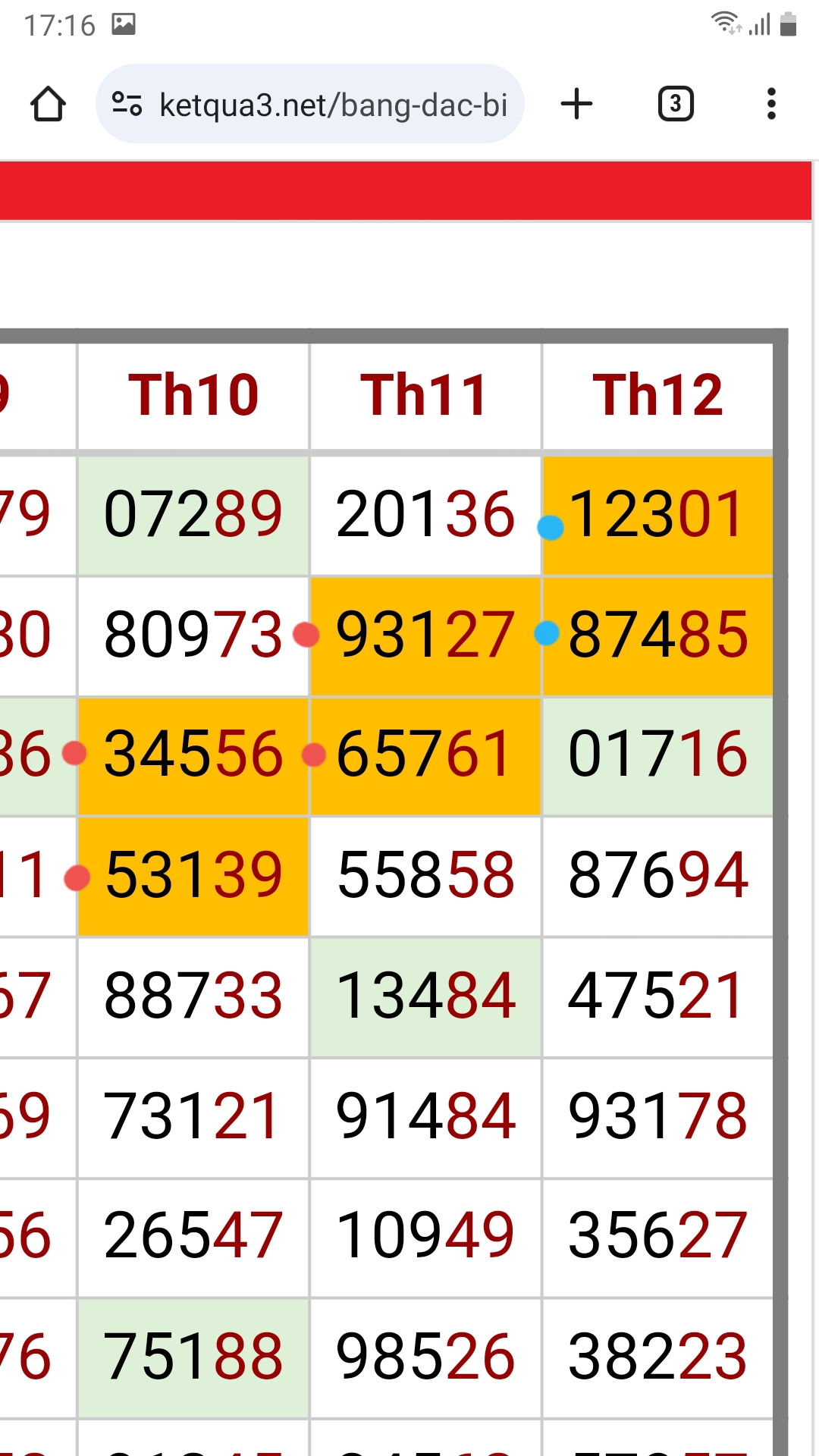Image resolution: width=819 pixels, height=1456 pixels.
Task: Open a new browser tab
Action: [x=576, y=104]
